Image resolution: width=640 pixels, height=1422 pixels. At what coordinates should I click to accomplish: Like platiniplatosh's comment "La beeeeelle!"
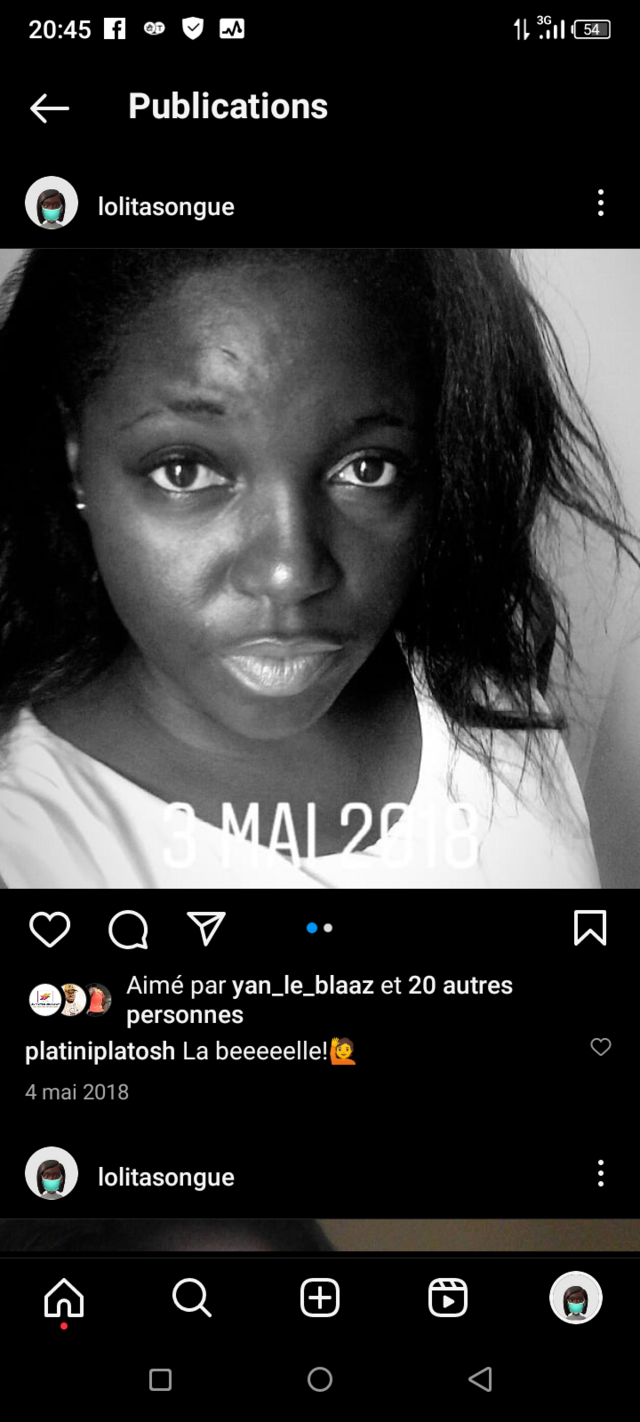click(x=600, y=1047)
